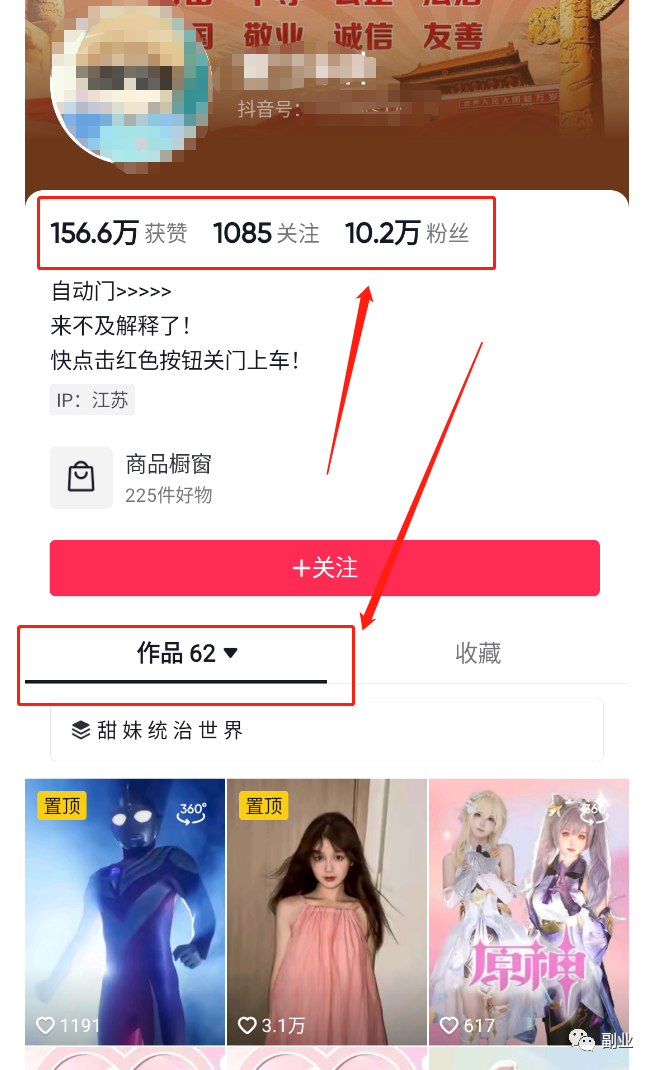Open the 甜妹统治世界 collection
Viewport: 654px width, 1070px height.
(326, 731)
